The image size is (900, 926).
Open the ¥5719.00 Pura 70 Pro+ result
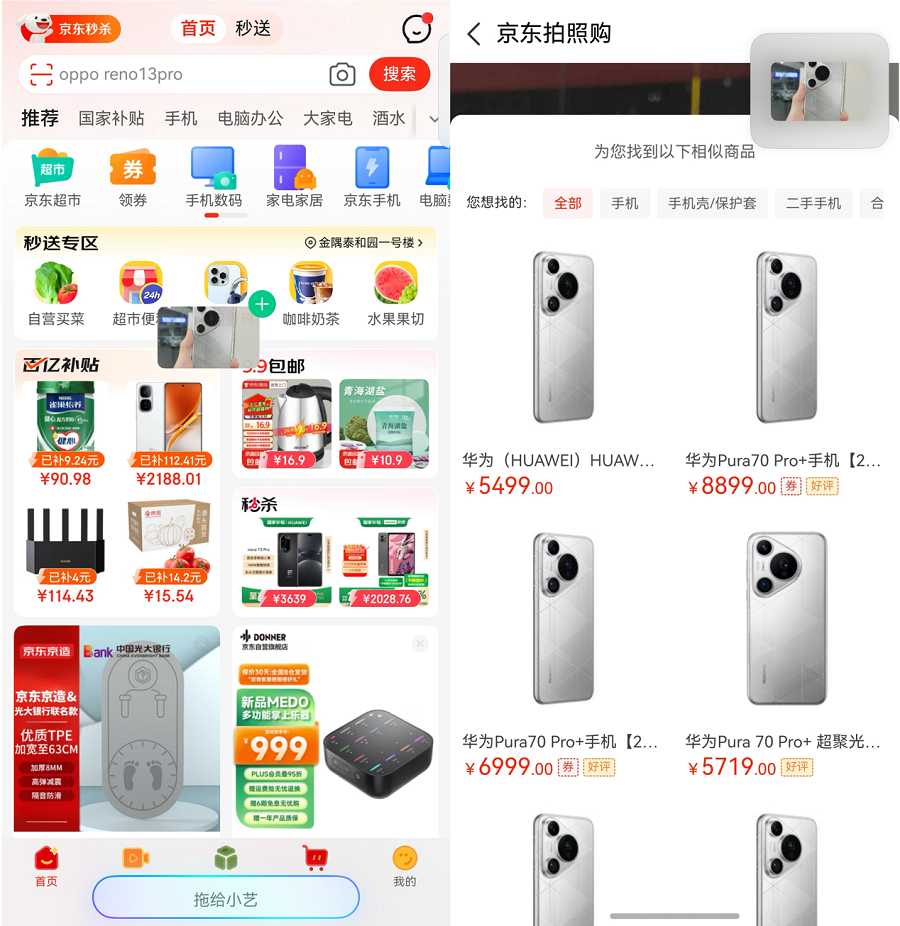tap(785, 650)
